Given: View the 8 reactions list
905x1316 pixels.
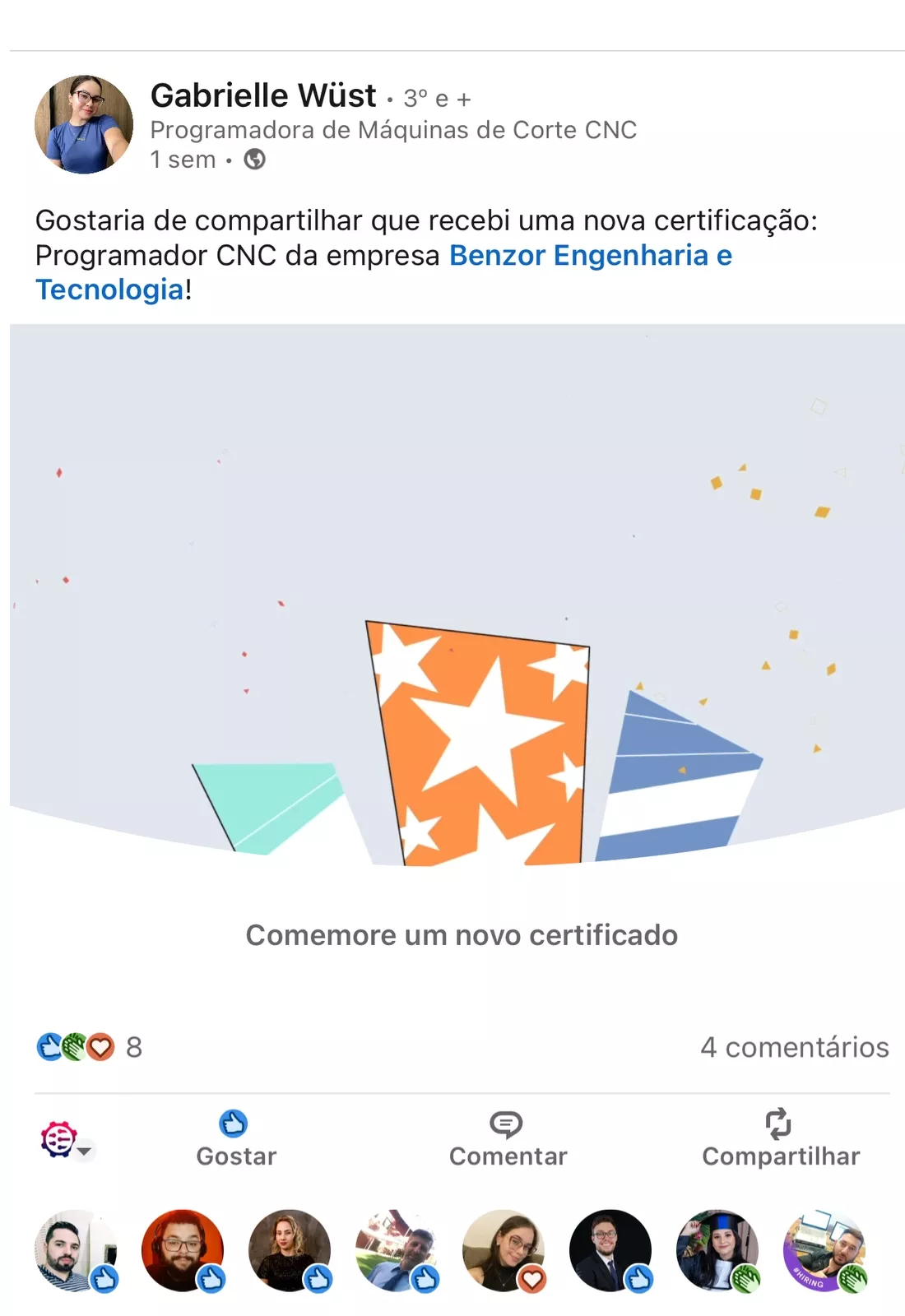Looking at the screenshot, I should click(89, 1047).
